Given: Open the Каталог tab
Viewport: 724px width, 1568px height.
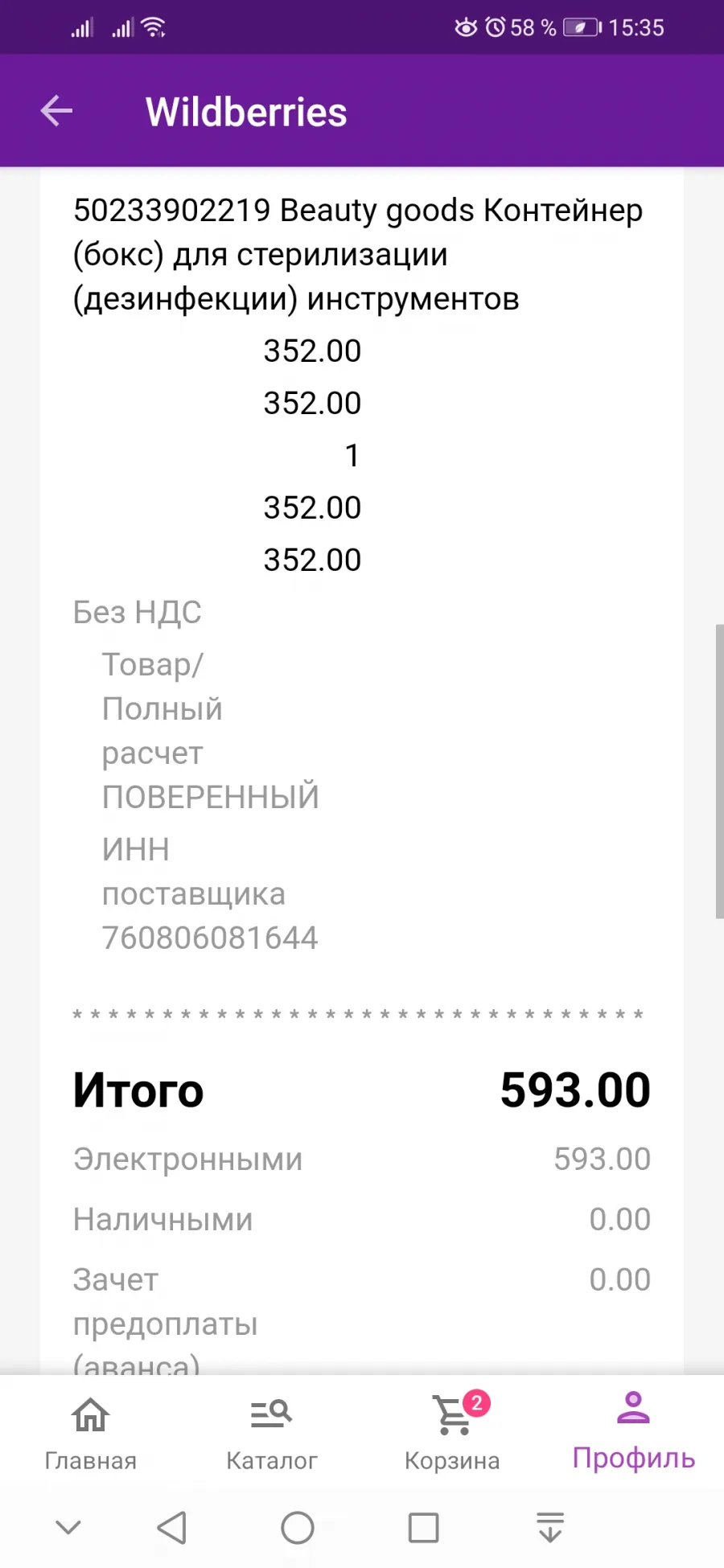Looking at the screenshot, I should [x=272, y=1433].
